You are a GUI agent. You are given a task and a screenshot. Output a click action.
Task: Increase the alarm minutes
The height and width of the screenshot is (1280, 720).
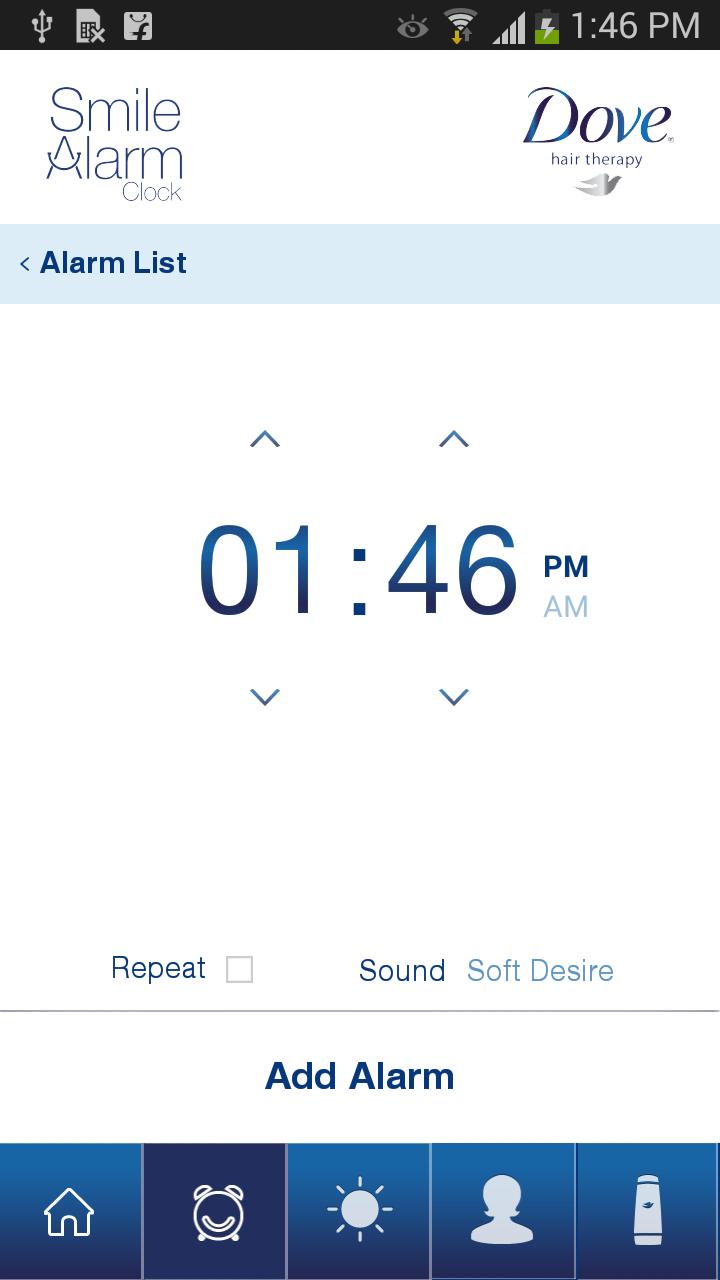454,439
